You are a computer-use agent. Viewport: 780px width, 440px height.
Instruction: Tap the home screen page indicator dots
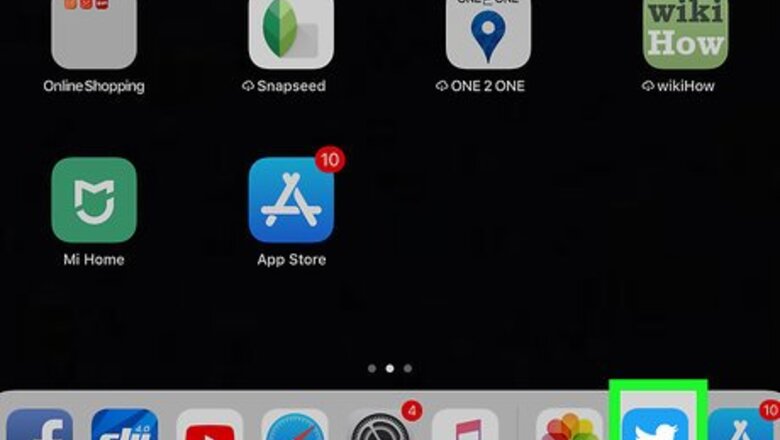389,368
